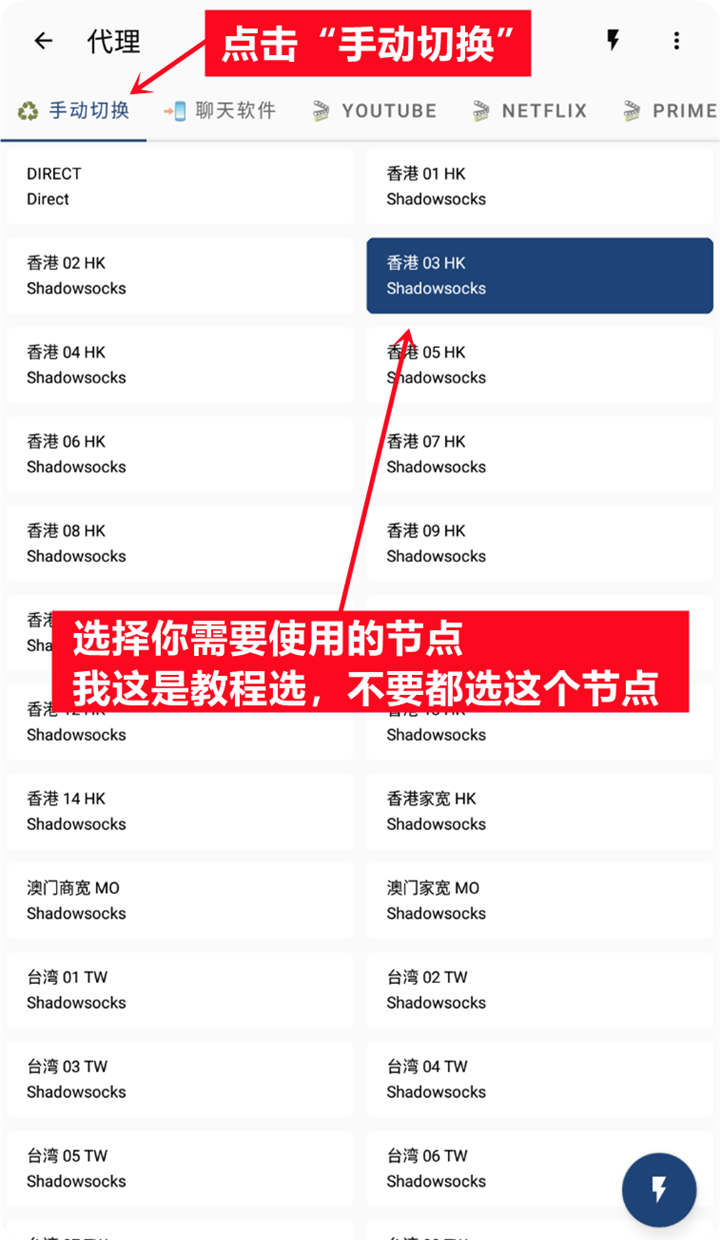
Task: Choose node 香港 08 HK
Action: pos(180,543)
